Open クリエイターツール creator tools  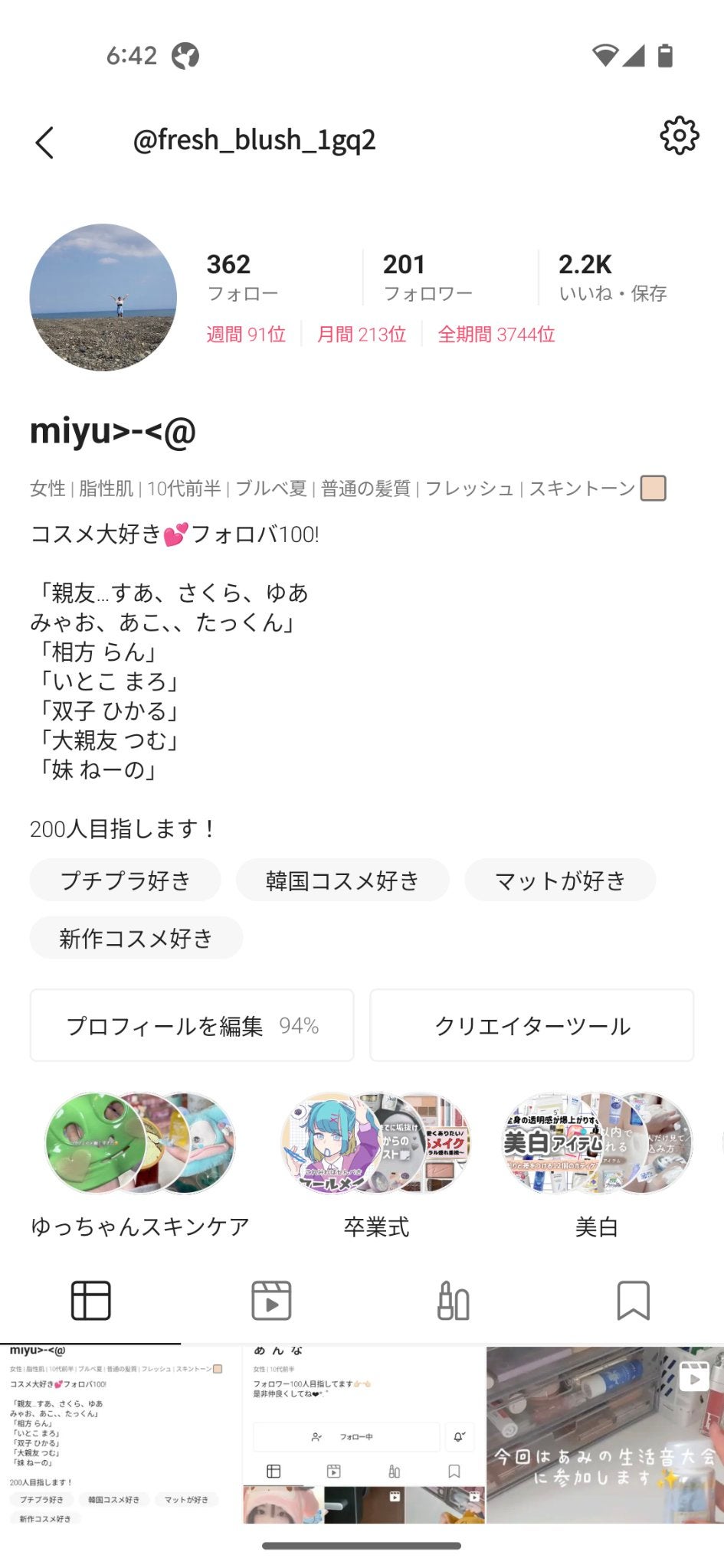tap(532, 1026)
